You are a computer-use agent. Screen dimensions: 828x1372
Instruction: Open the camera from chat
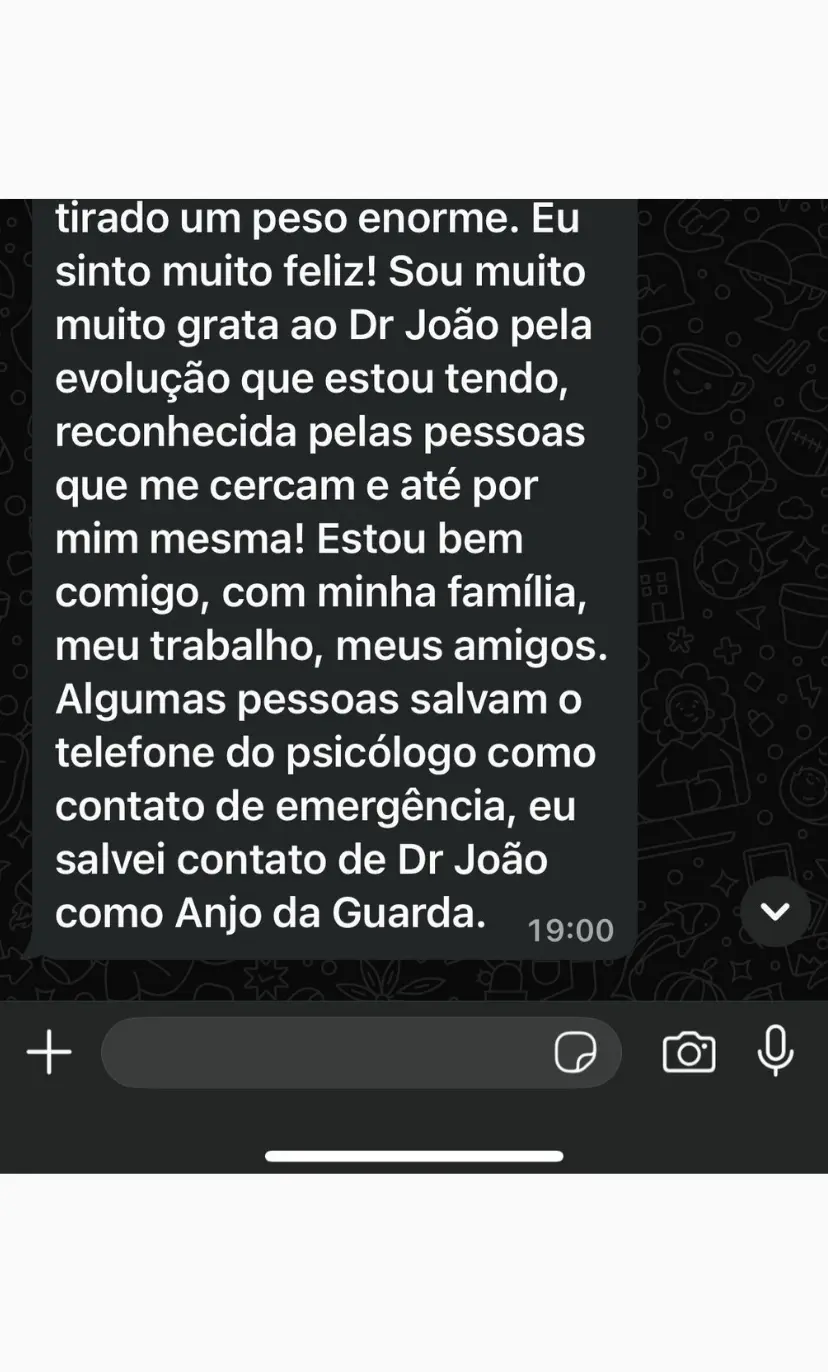tap(689, 1053)
